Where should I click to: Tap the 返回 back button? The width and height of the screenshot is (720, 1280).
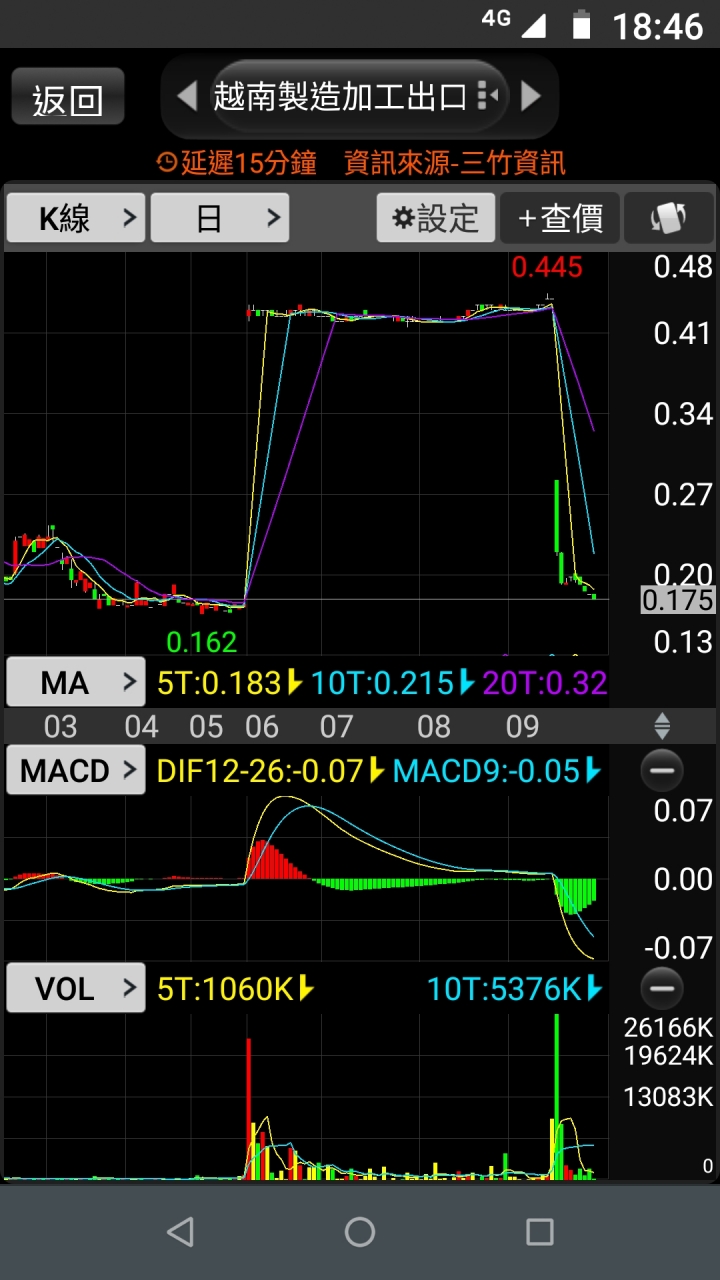tap(68, 98)
